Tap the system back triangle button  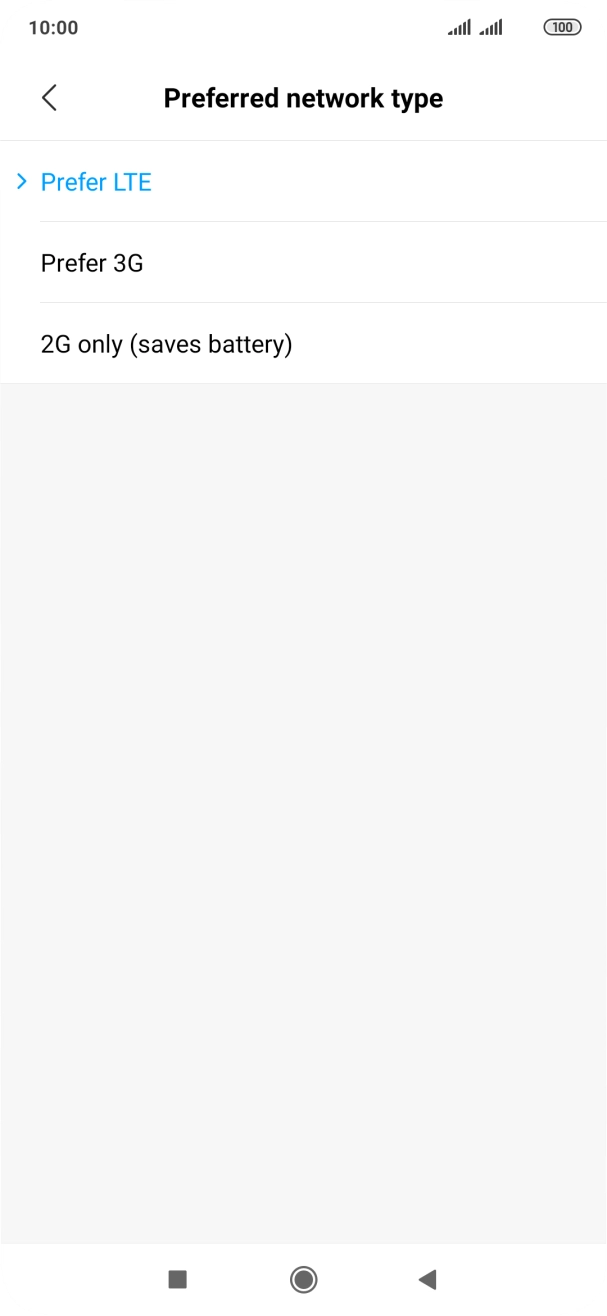(428, 1278)
